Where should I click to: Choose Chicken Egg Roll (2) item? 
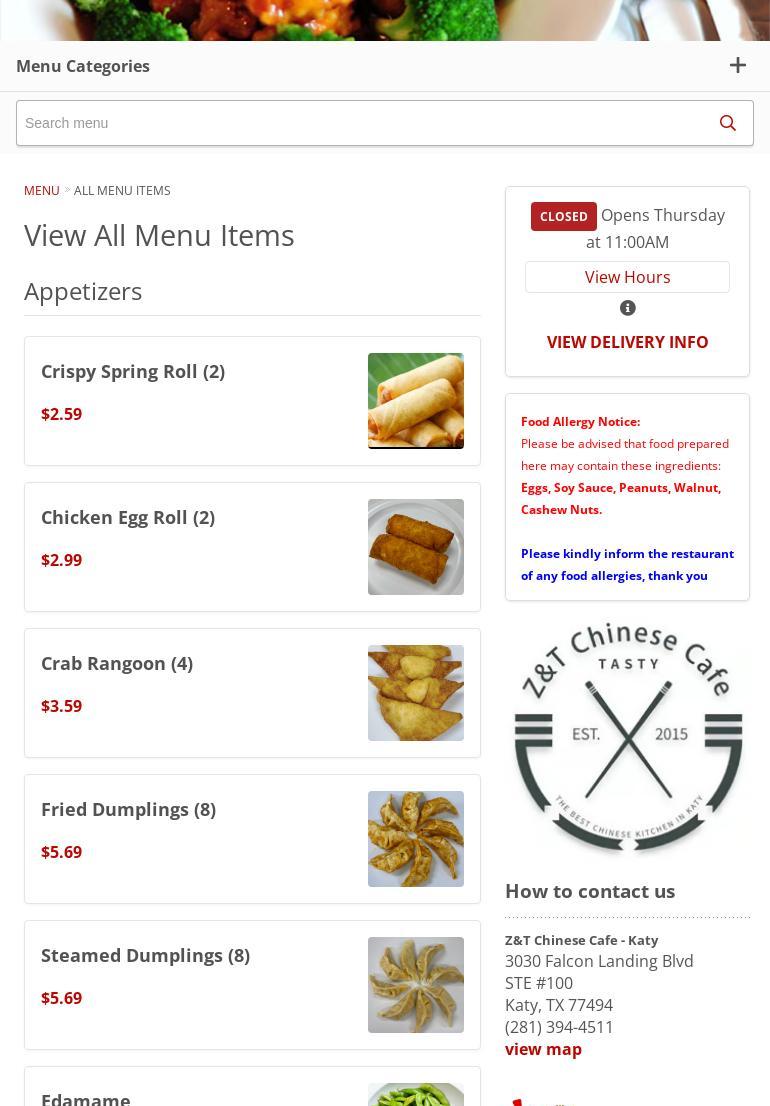click(128, 517)
